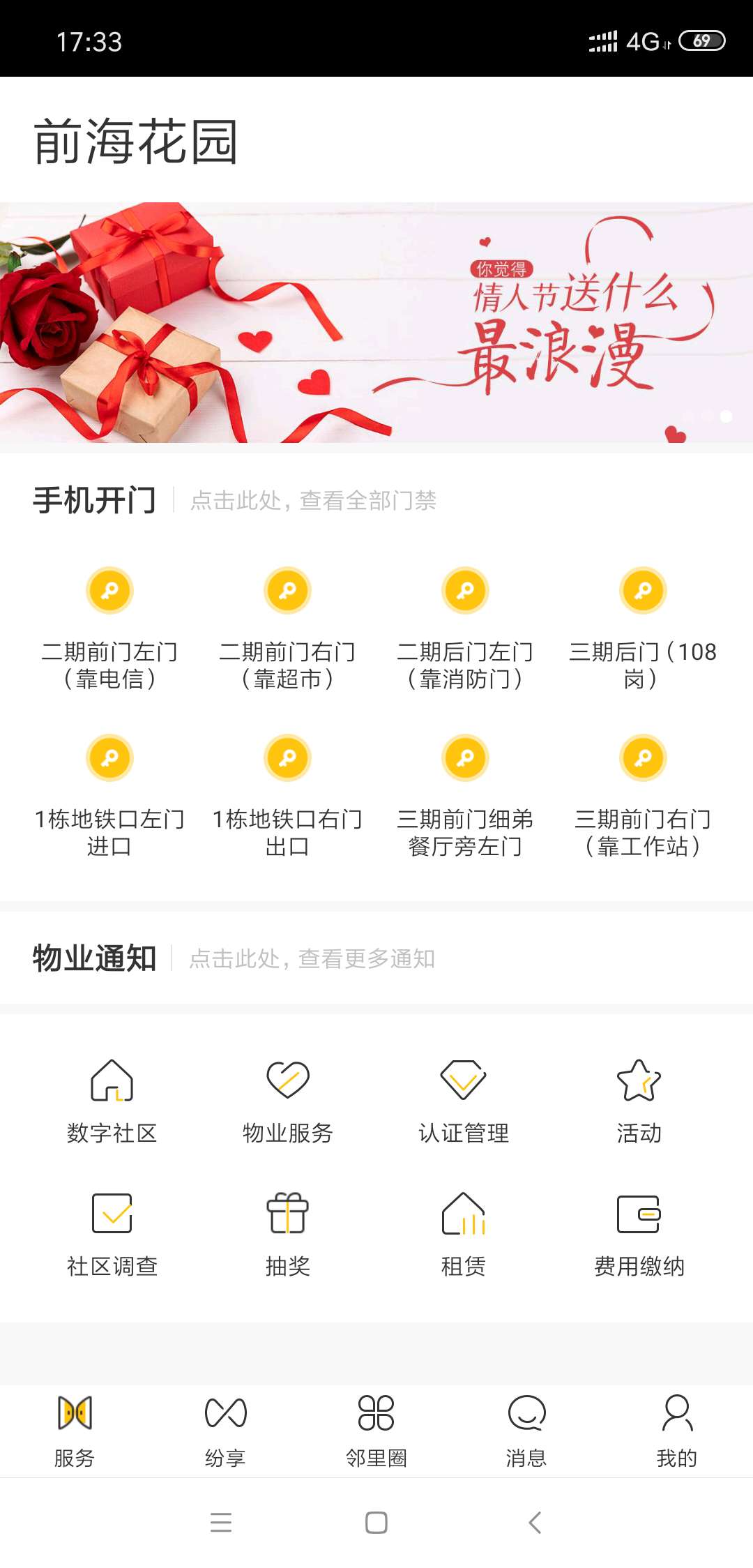Open the Valentine's Day gift banner
The width and height of the screenshot is (753, 1568).
tap(376, 322)
